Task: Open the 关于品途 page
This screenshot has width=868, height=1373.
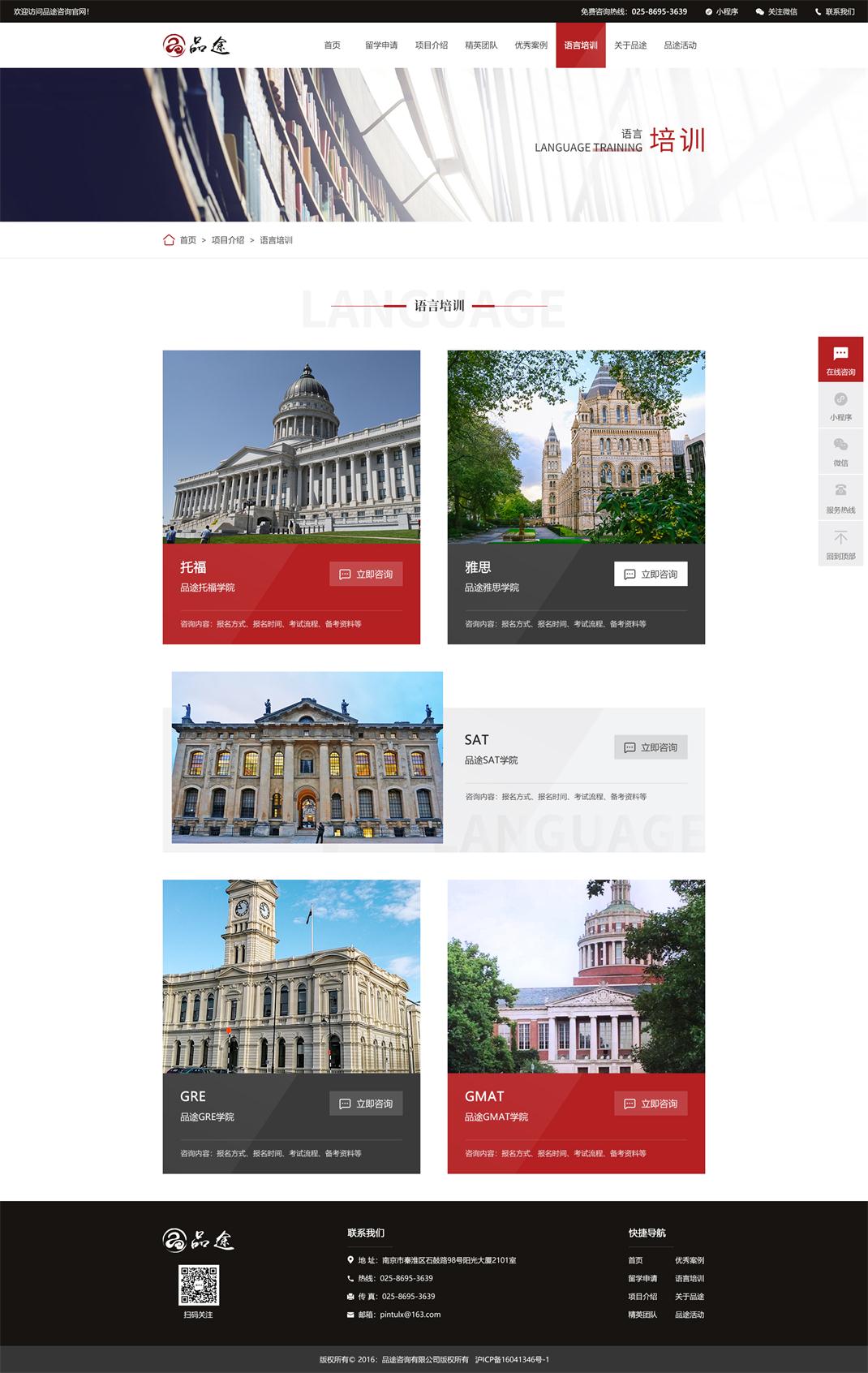Action: (630, 45)
